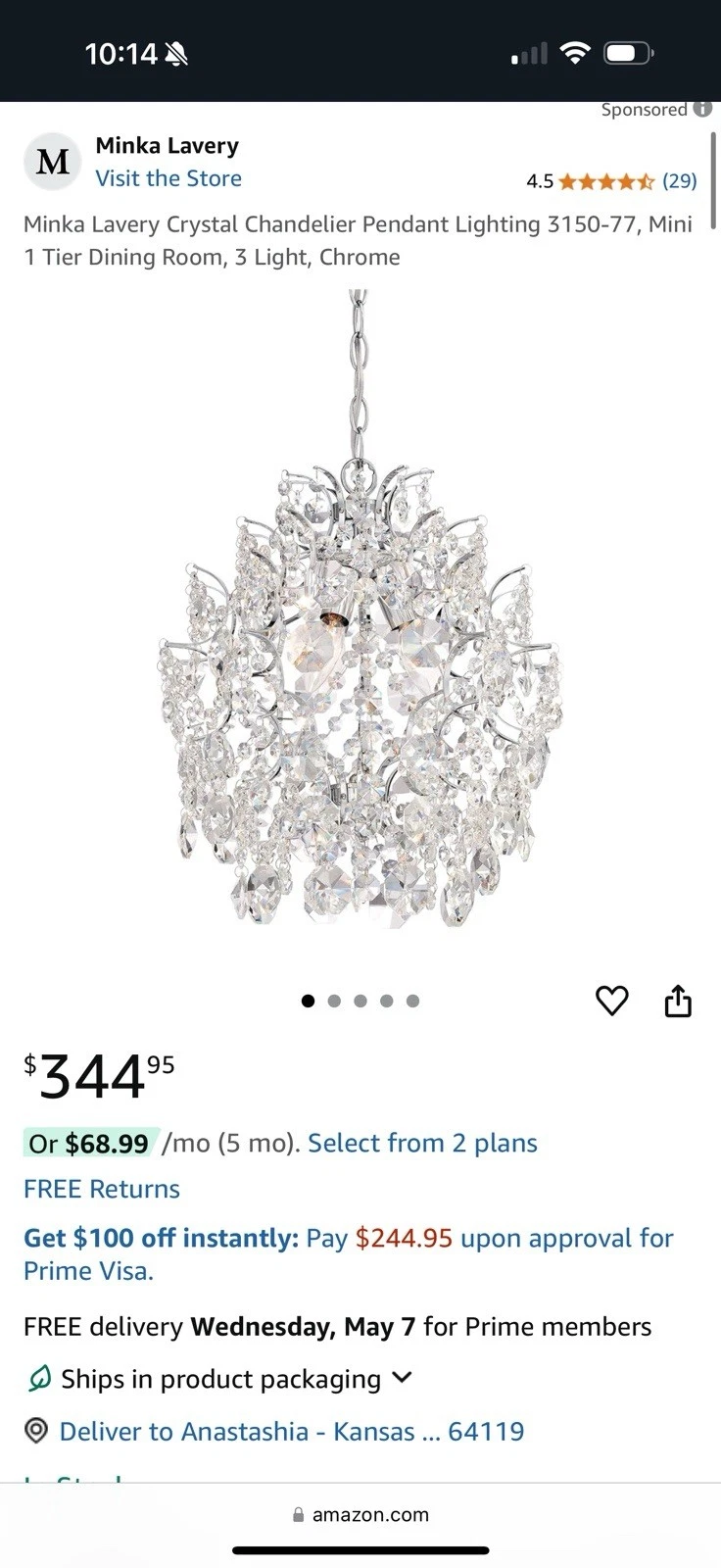Open Select from 2 plans link
The width and height of the screenshot is (721, 1568).
point(422,1143)
